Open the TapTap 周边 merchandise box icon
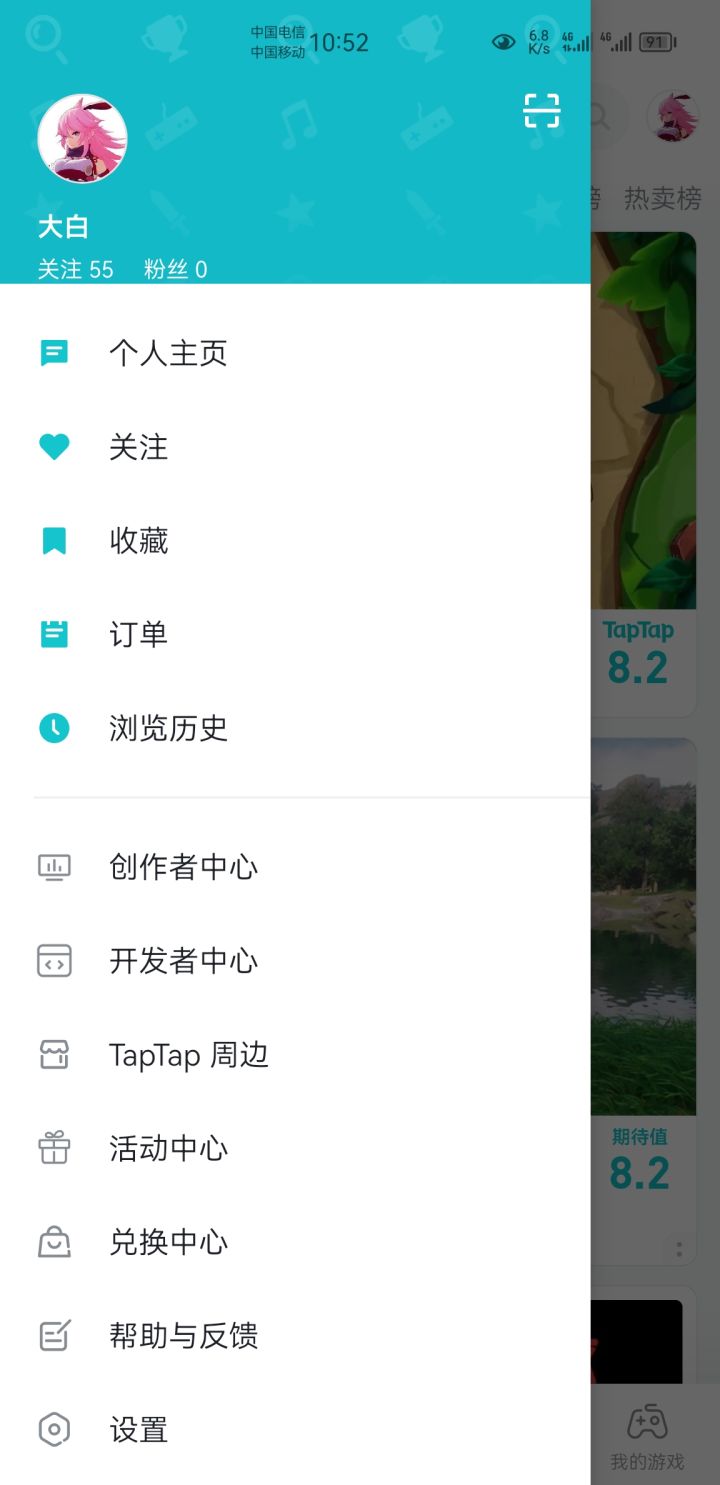 pos(53,1055)
